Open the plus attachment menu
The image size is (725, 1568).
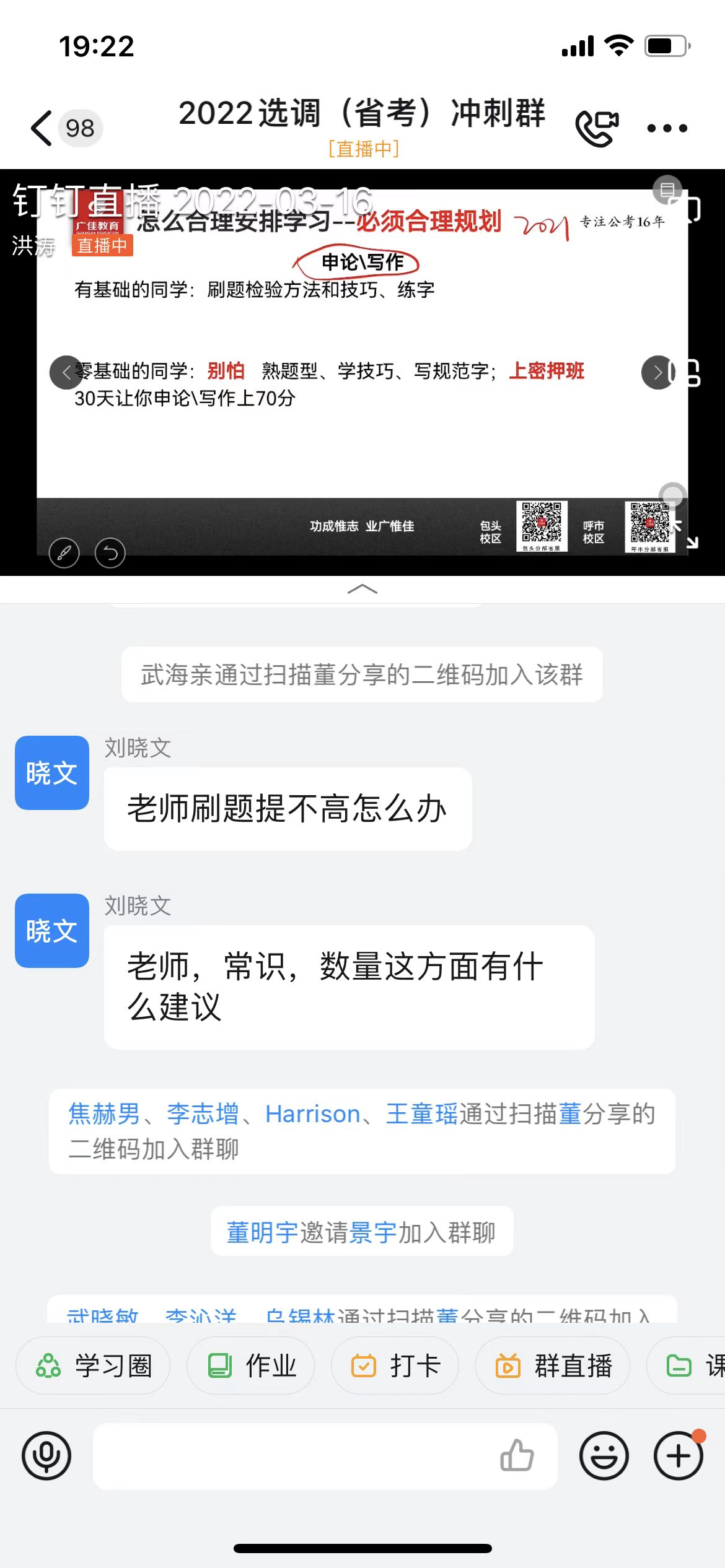678,1455
